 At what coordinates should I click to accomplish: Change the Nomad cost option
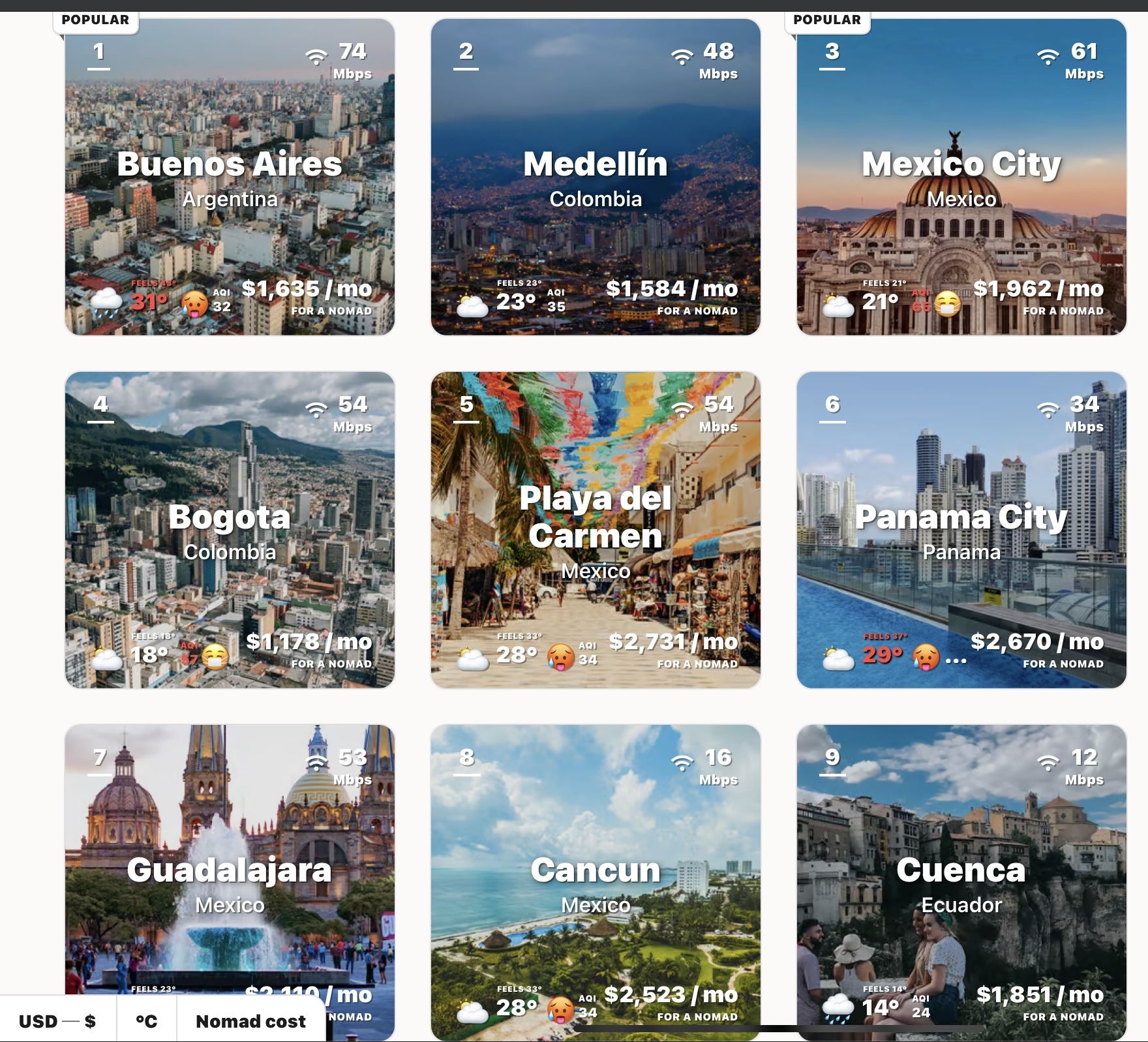250,1021
